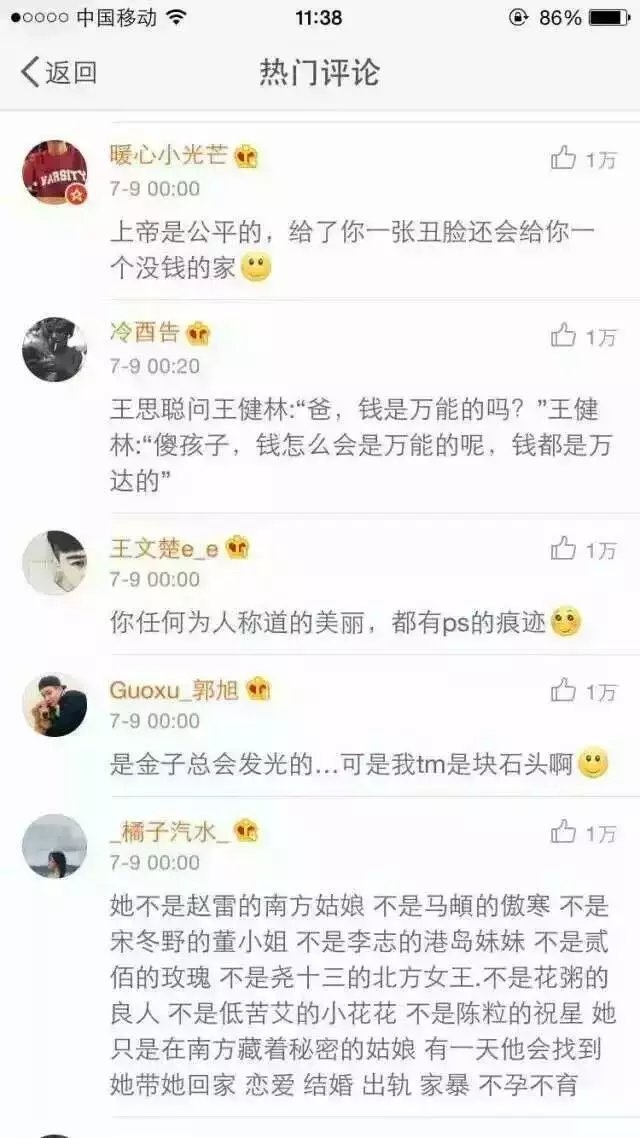The image size is (640, 1138).
Task: Tap the username 暖心小光芒
Action: click(x=169, y=155)
